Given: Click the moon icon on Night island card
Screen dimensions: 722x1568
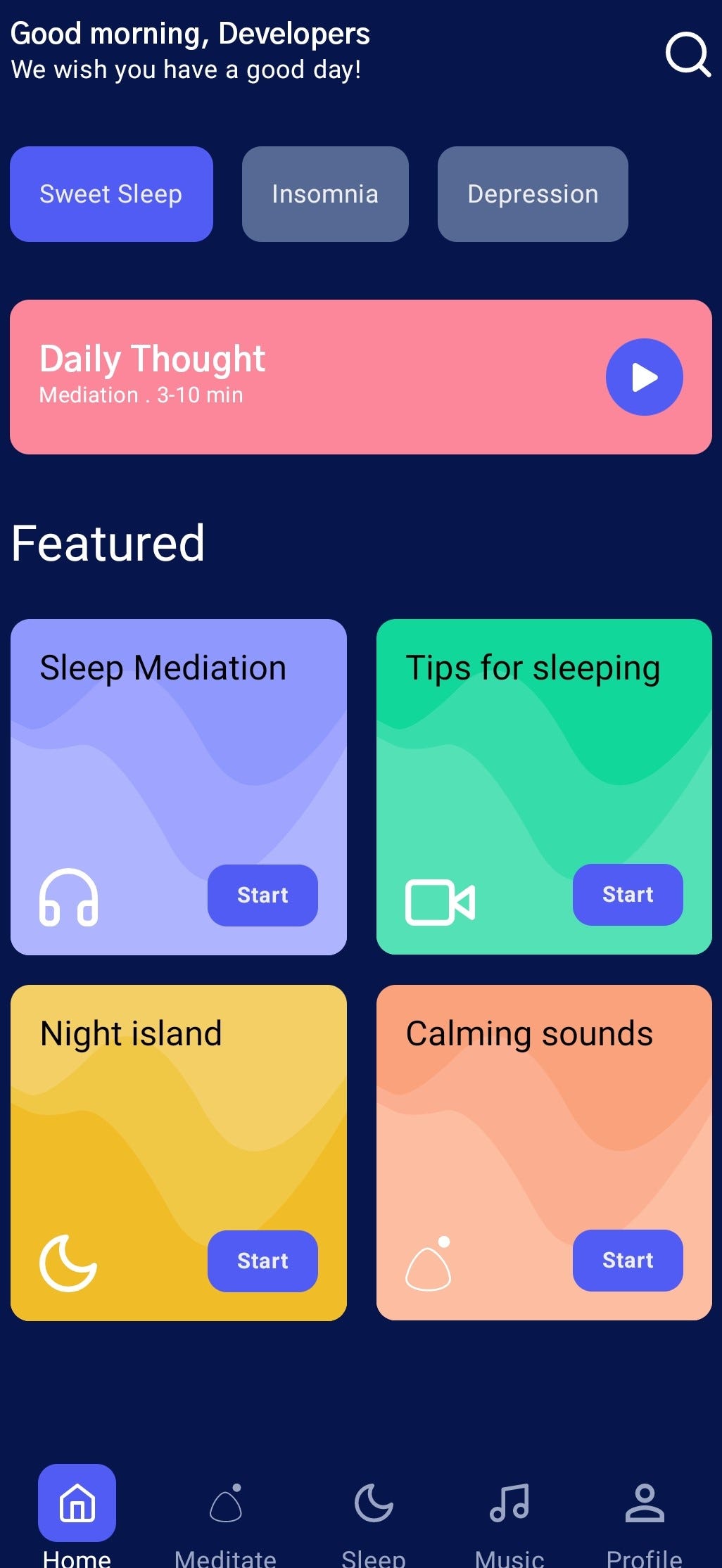Looking at the screenshot, I should pos(68,1263).
